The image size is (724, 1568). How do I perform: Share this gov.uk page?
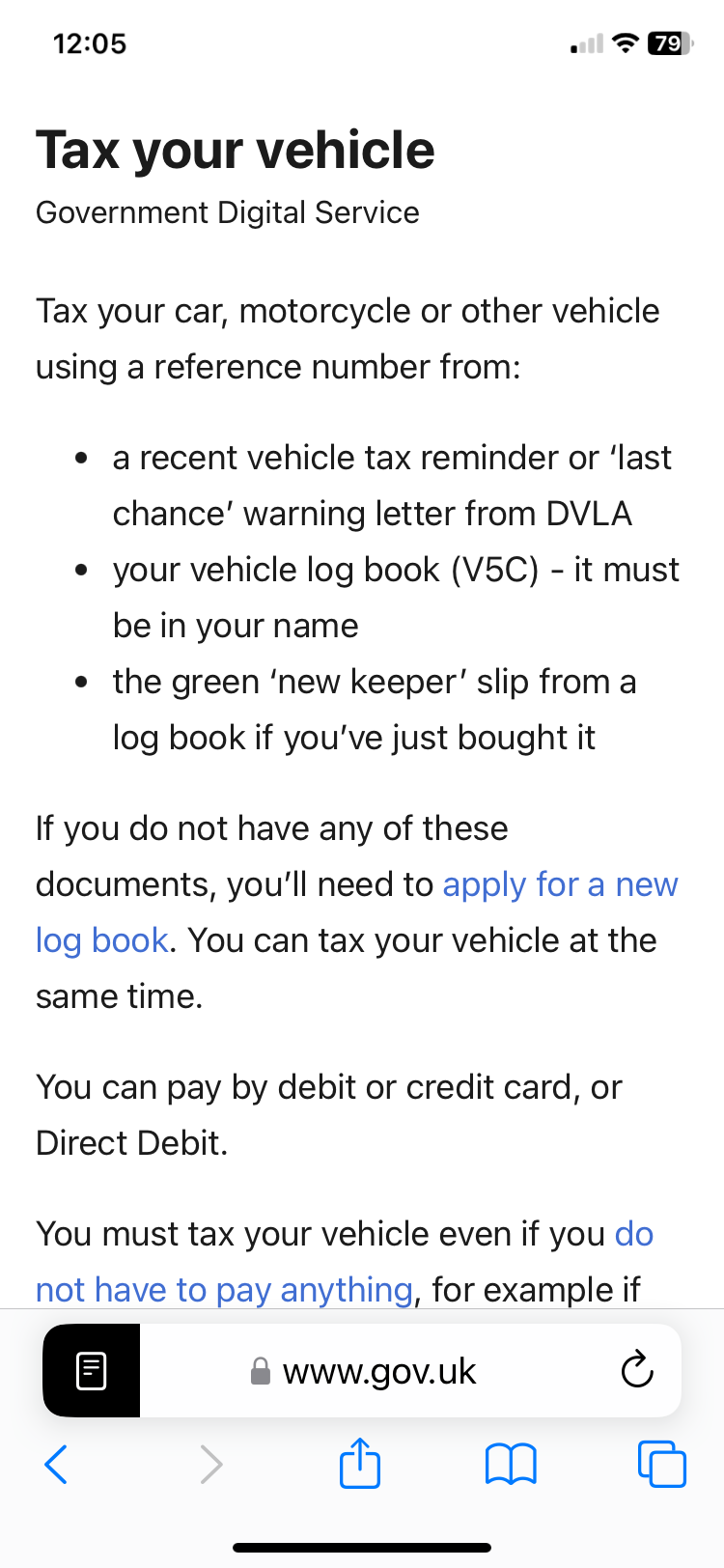click(360, 1464)
